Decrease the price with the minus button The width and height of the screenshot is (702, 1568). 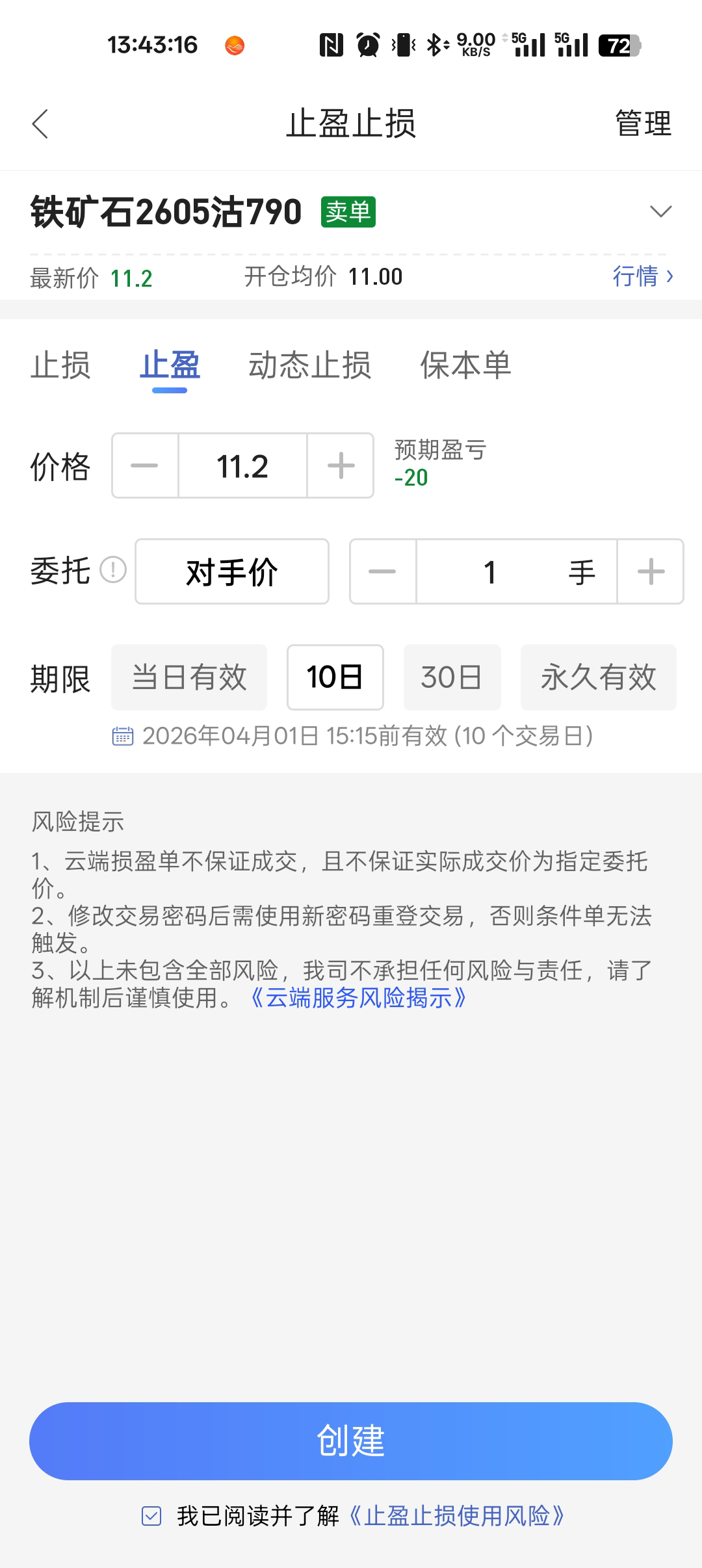(145, 465)
